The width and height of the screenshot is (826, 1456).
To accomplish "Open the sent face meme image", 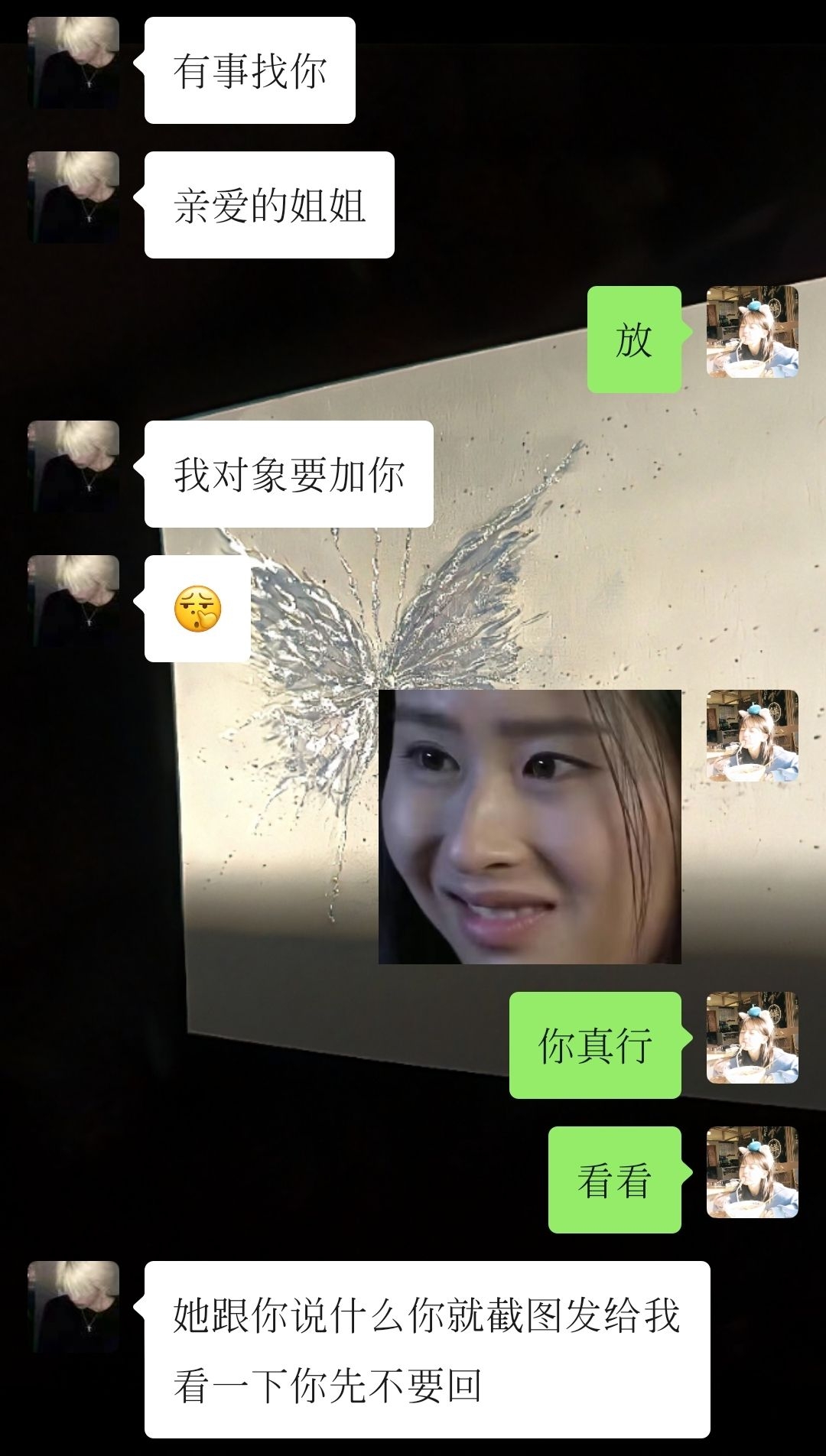I will pyautogui.click(x=529, y=826).
